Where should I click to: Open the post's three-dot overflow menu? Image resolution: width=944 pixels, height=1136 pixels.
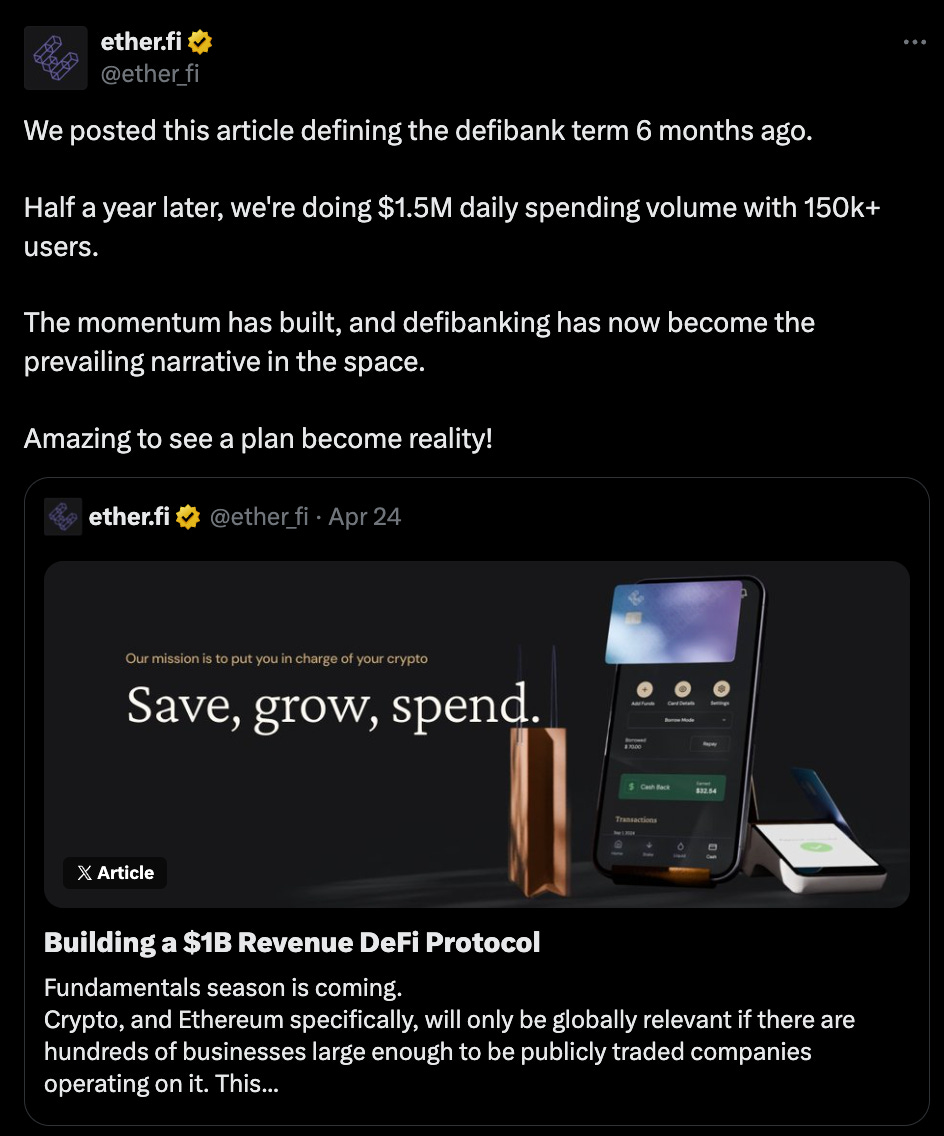click(914, 43)
